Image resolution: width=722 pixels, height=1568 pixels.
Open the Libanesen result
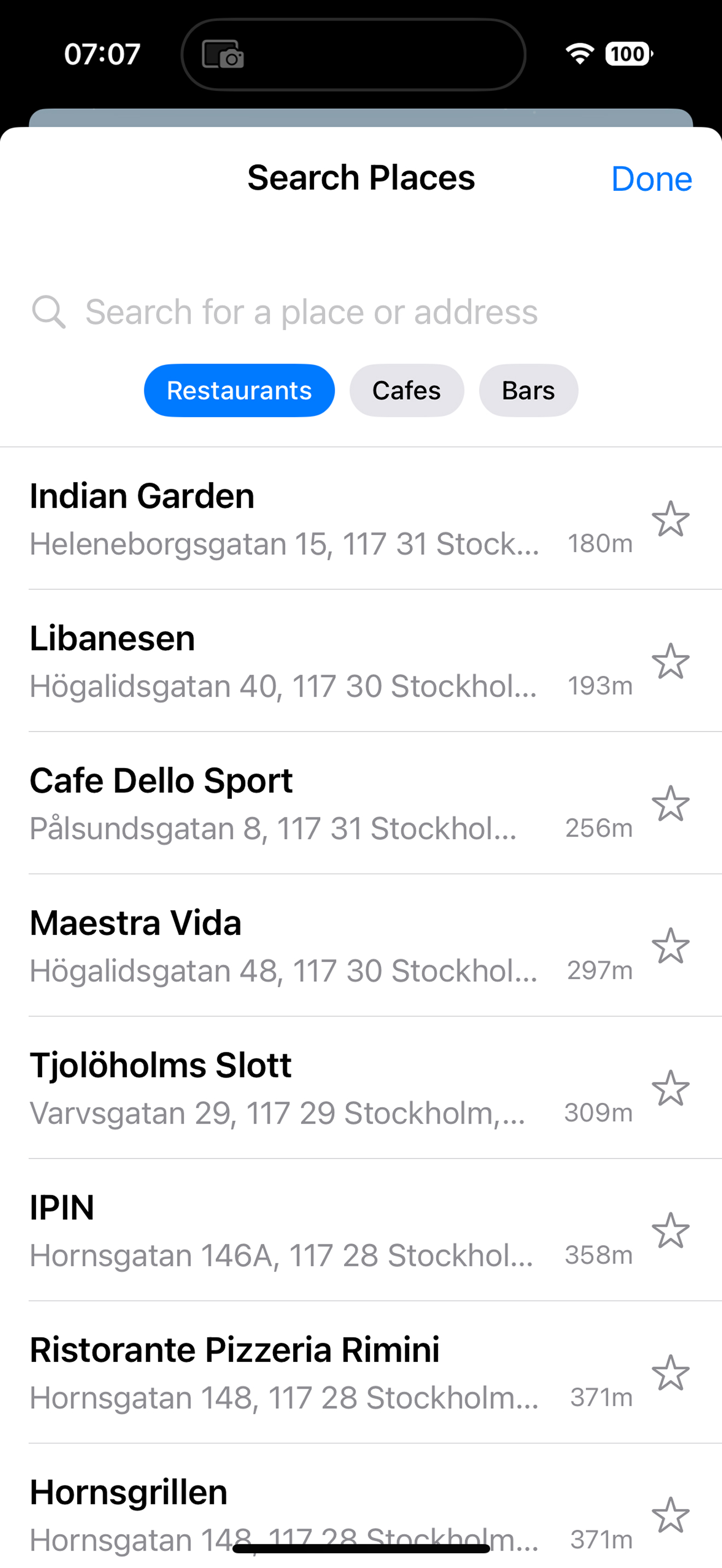tap(332, 661)
